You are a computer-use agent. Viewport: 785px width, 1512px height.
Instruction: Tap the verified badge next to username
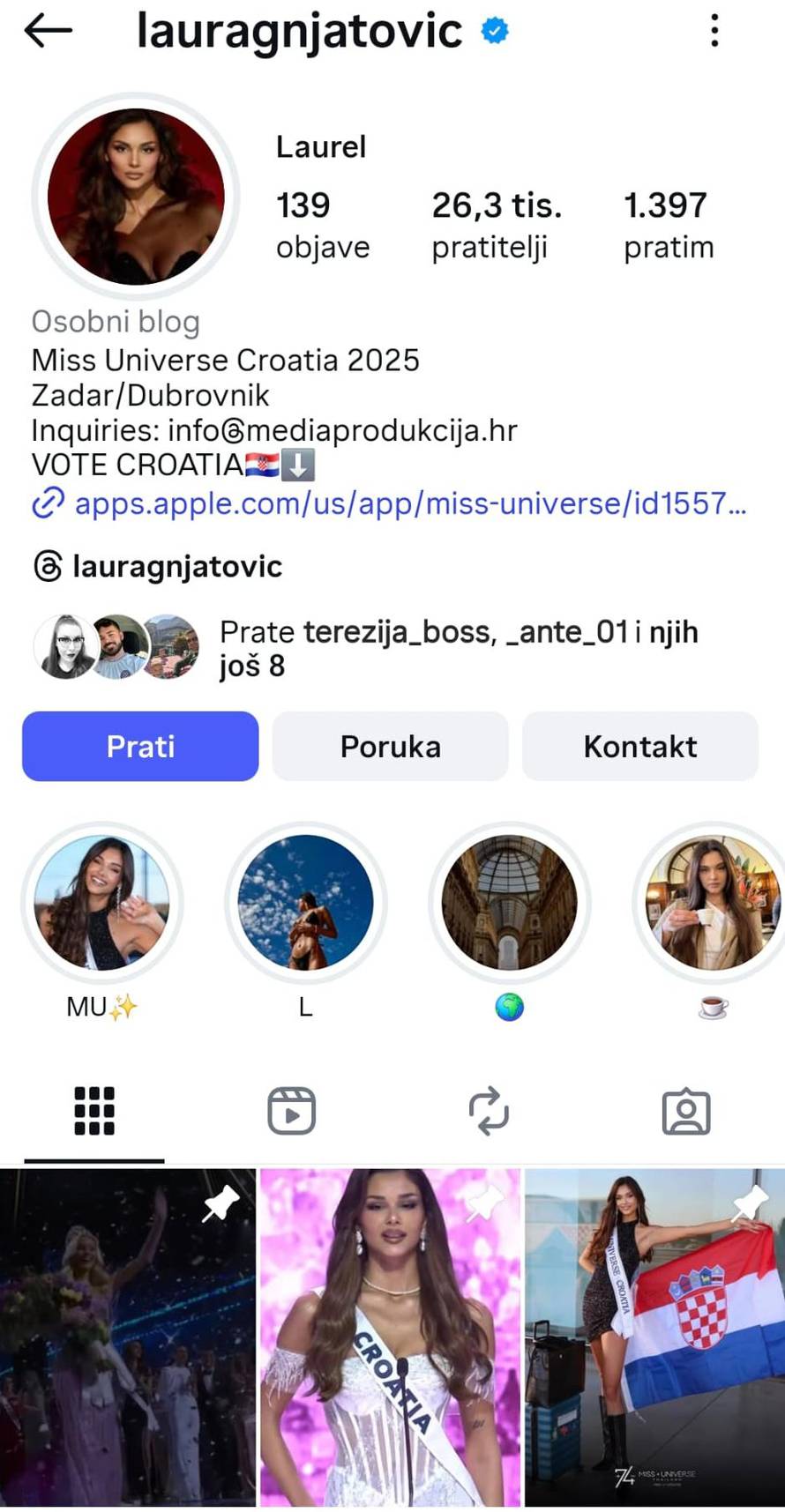494,29
